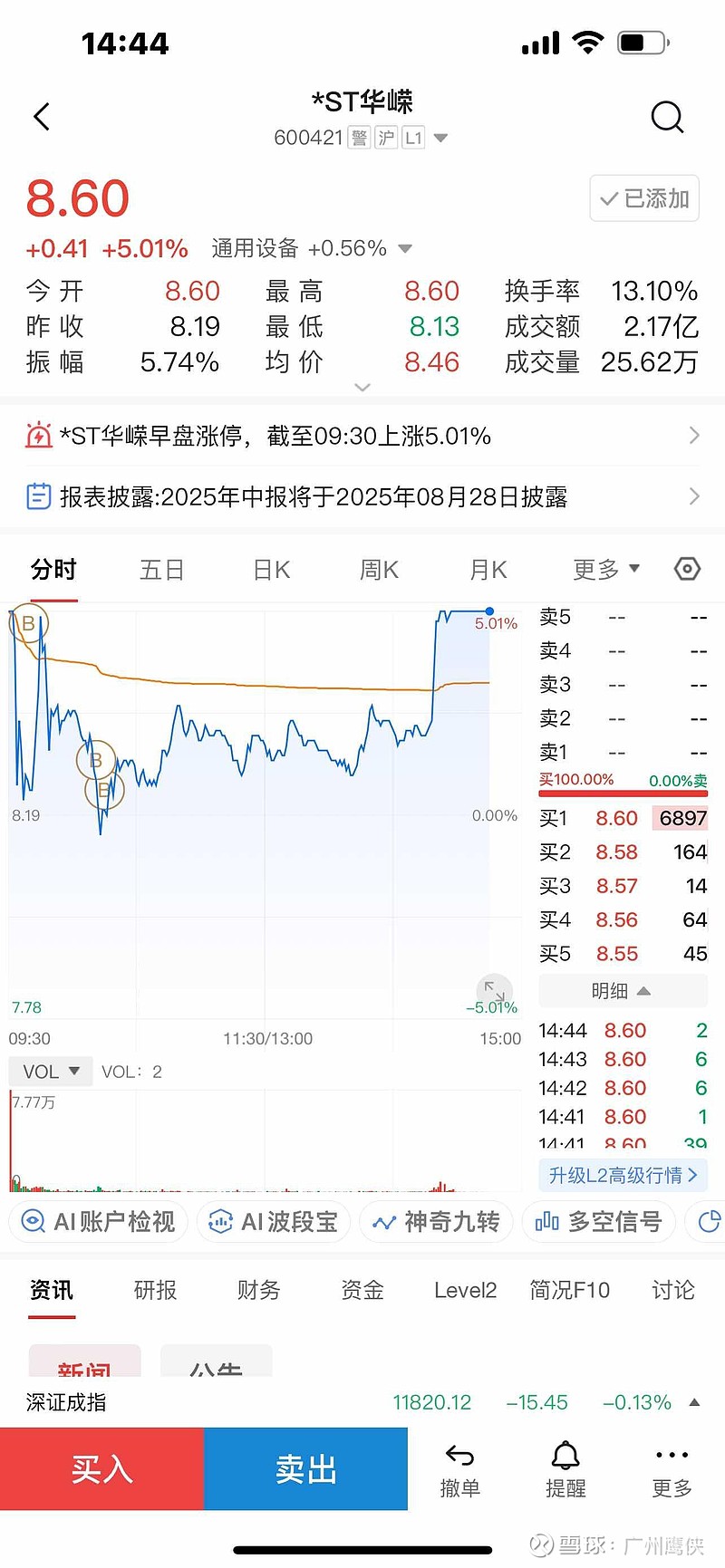Open 神奇九转 tool chip
This screenshot has height=1568, width=725.
point(436,1222)
